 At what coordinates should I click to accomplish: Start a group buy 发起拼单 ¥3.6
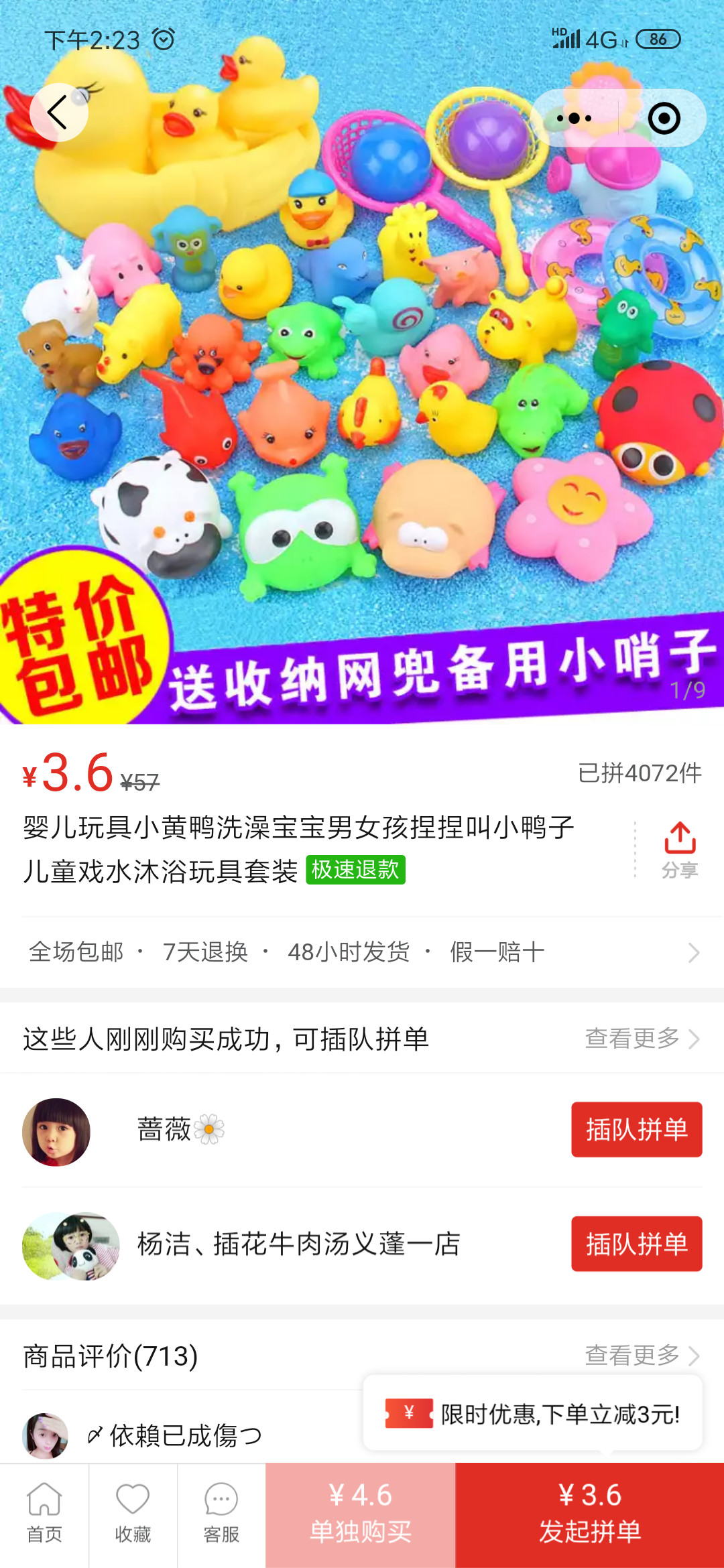[590, 1515]
